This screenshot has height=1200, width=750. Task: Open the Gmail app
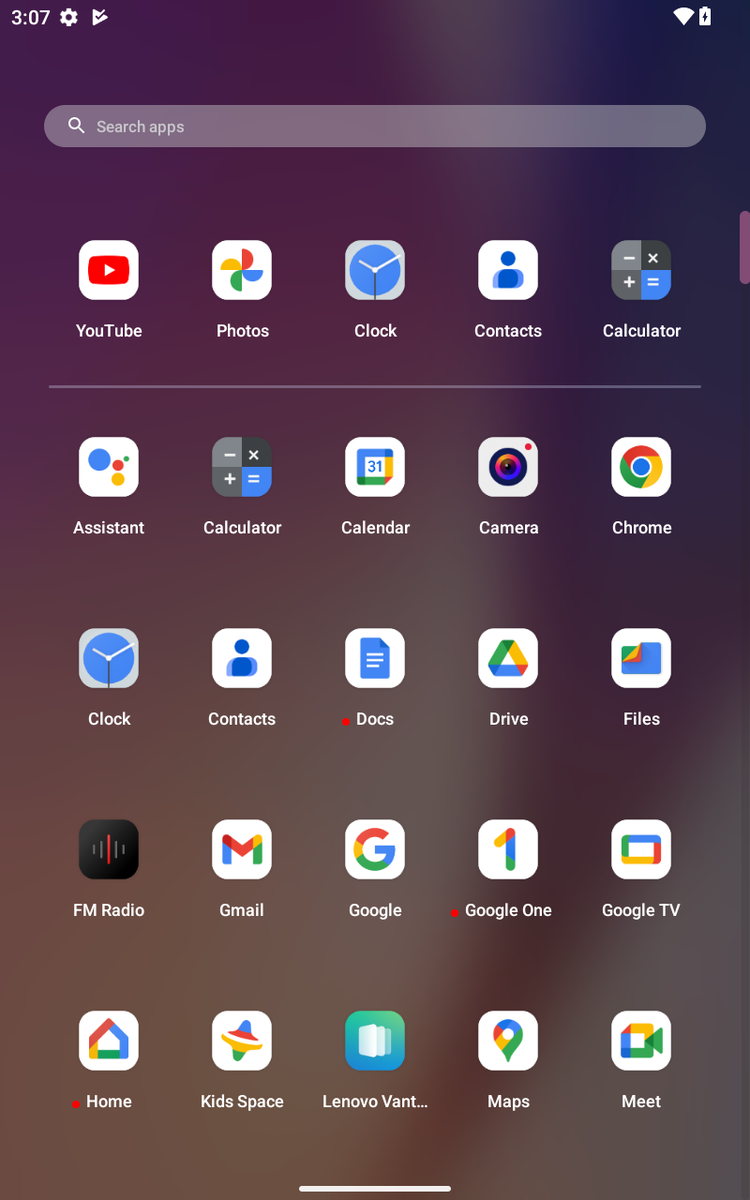pos(242,850)
